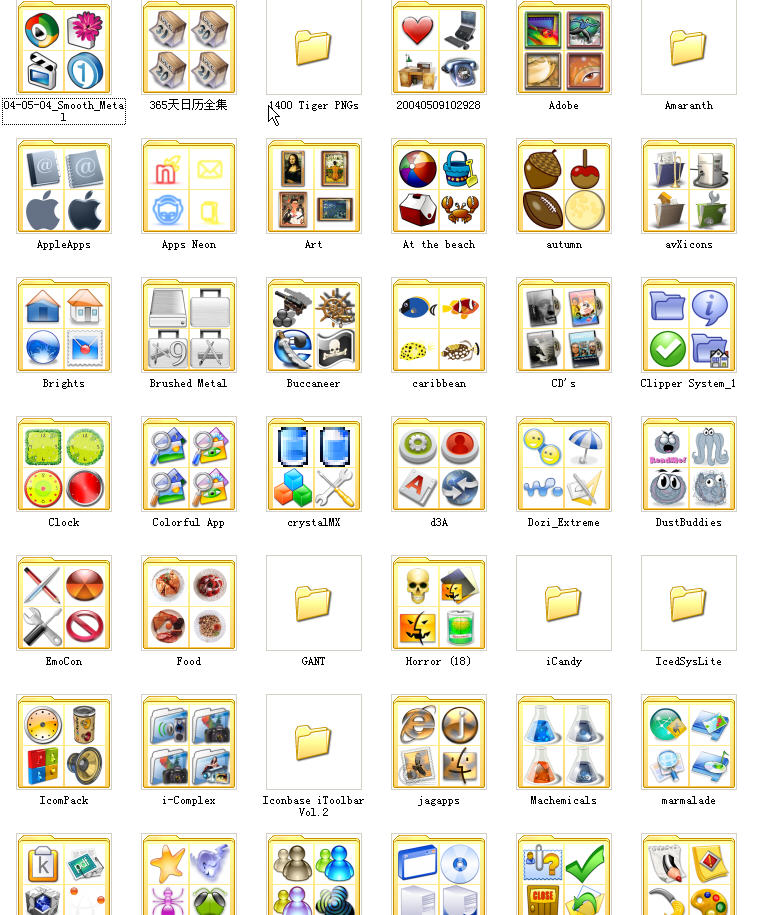Select the Amaranth folder
Viewport: 768px width, 915px height.
click(688, 48)
